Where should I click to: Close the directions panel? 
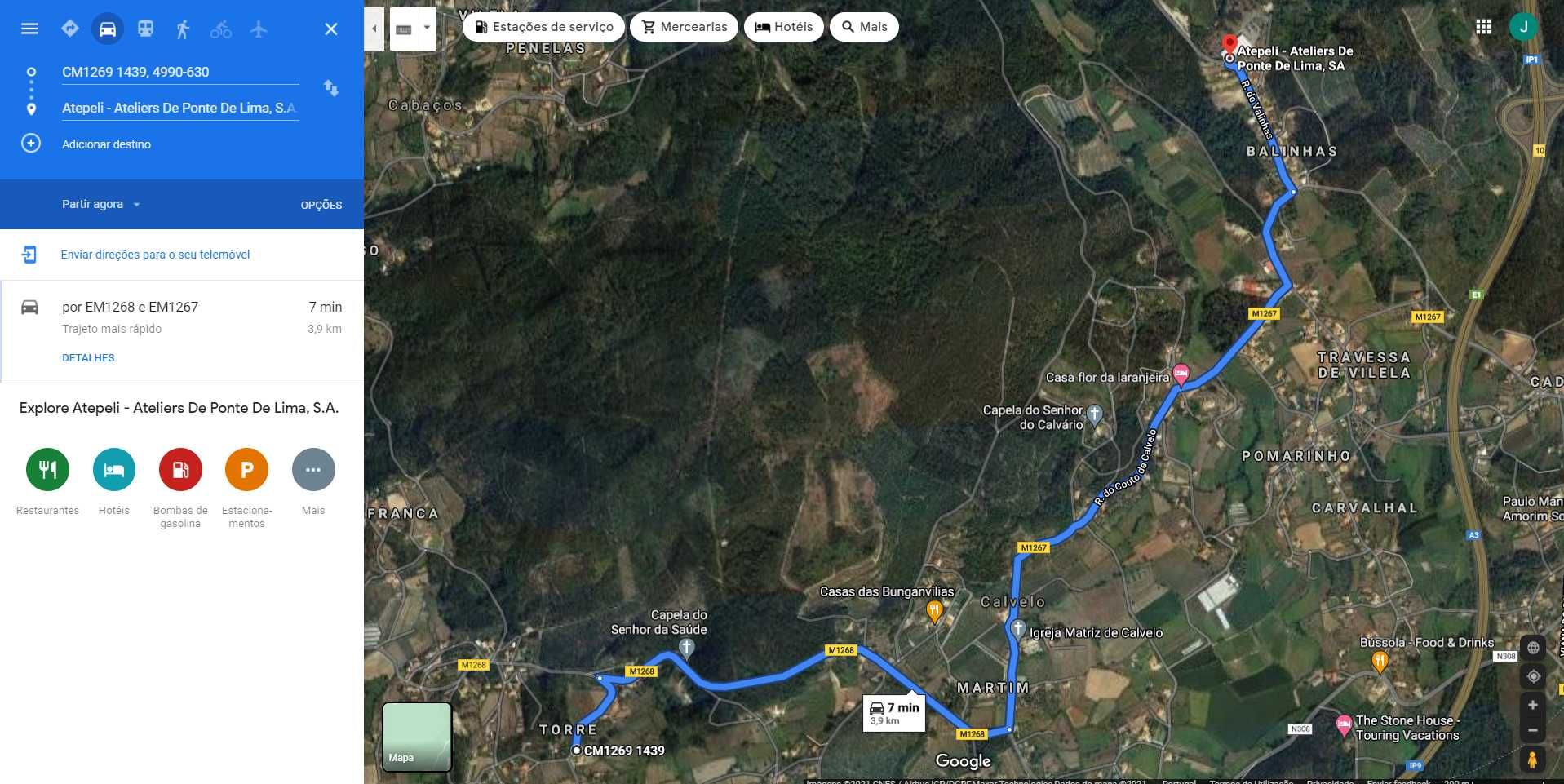pyautogui.click(x=330, y=29)
